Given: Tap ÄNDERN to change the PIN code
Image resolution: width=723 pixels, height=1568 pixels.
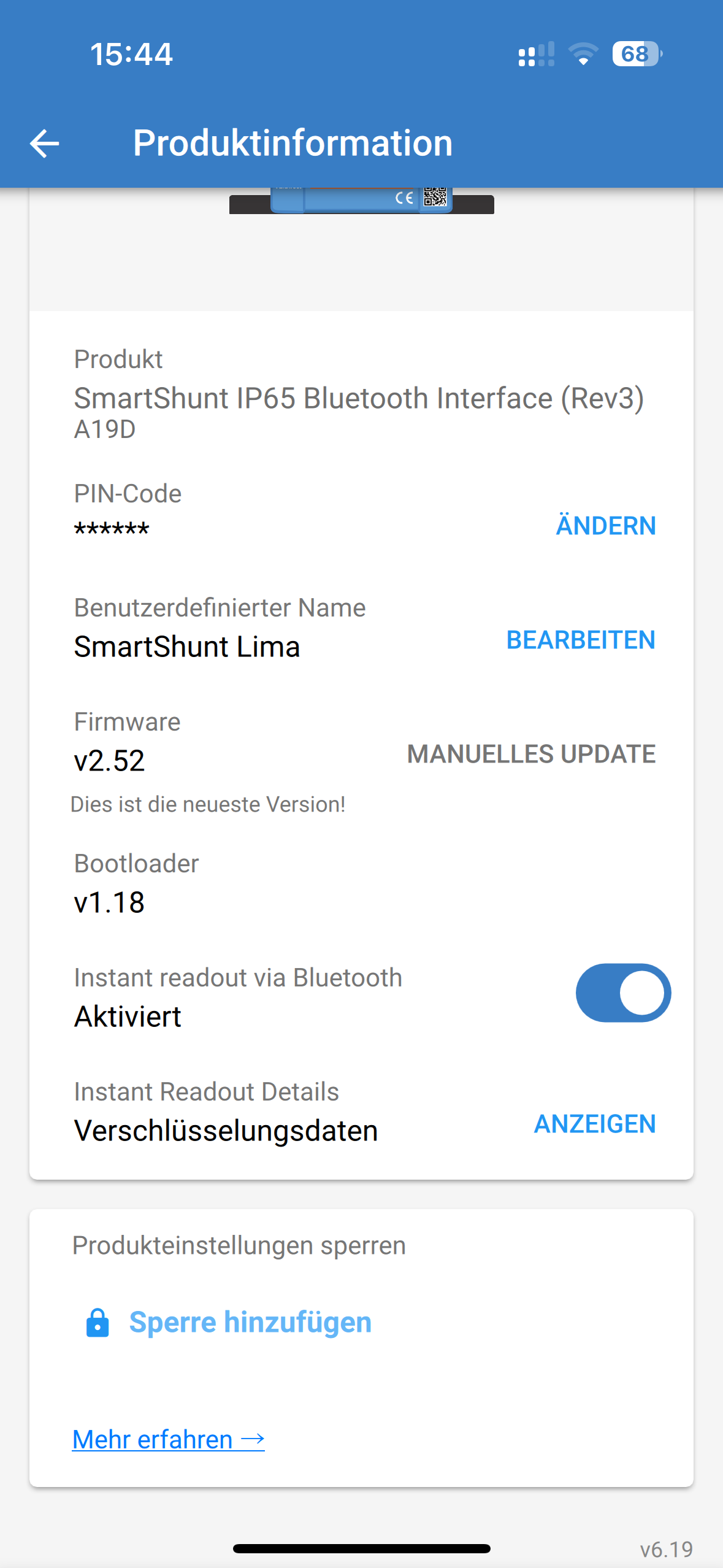Looking at the screenshot, I should (605, 526).
